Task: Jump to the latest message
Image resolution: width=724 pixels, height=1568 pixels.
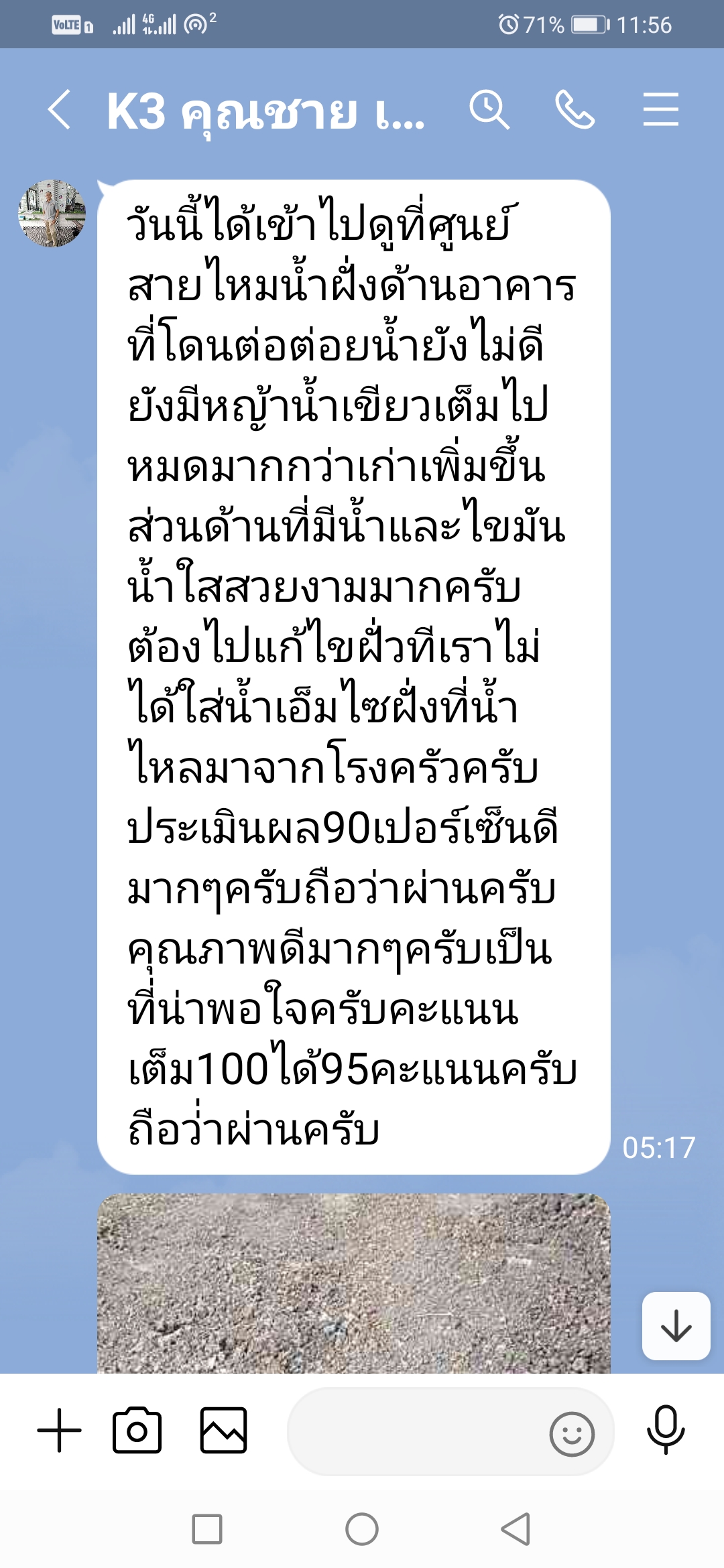Action: [676, 1325]
